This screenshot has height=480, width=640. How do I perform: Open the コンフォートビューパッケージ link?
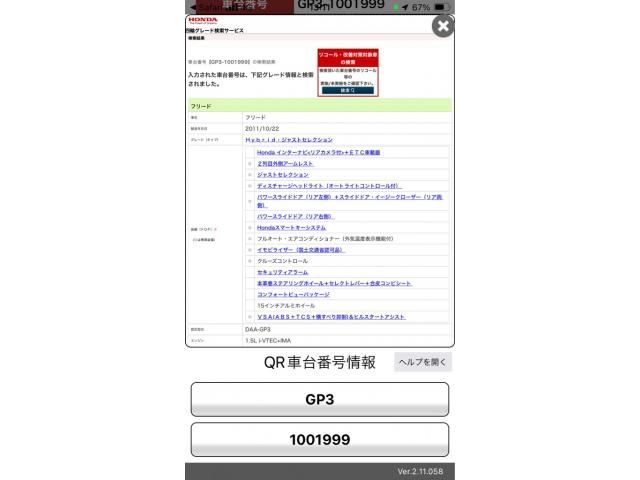click(x=293, y=294)
